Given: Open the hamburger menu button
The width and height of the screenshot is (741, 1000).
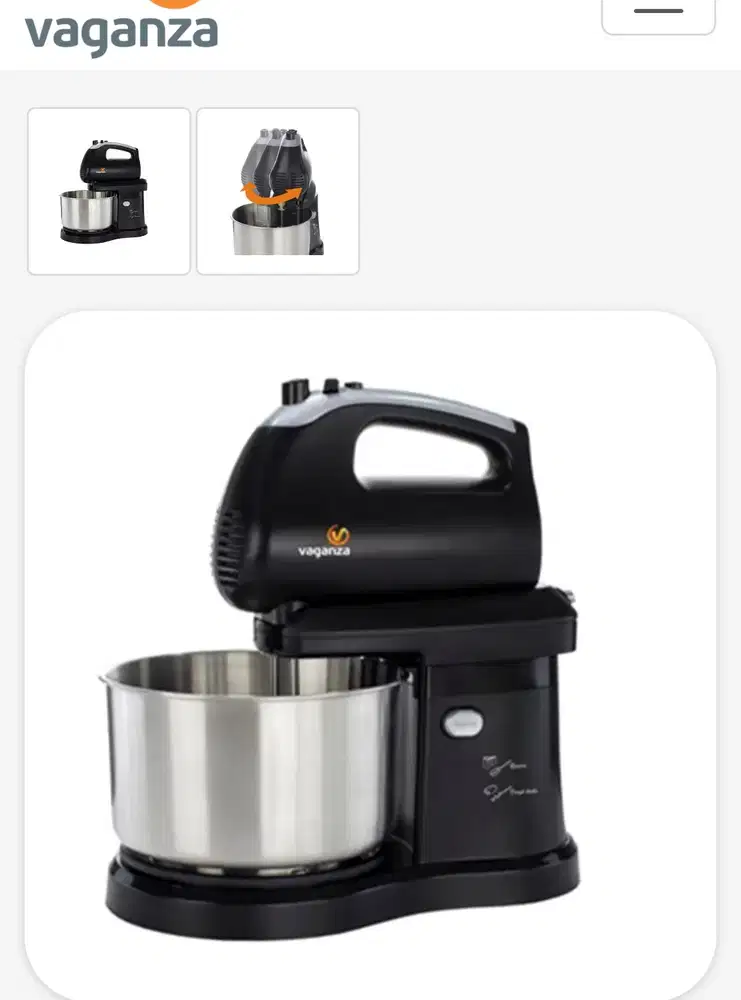Looking at the screenshot, I should (658, 12).
